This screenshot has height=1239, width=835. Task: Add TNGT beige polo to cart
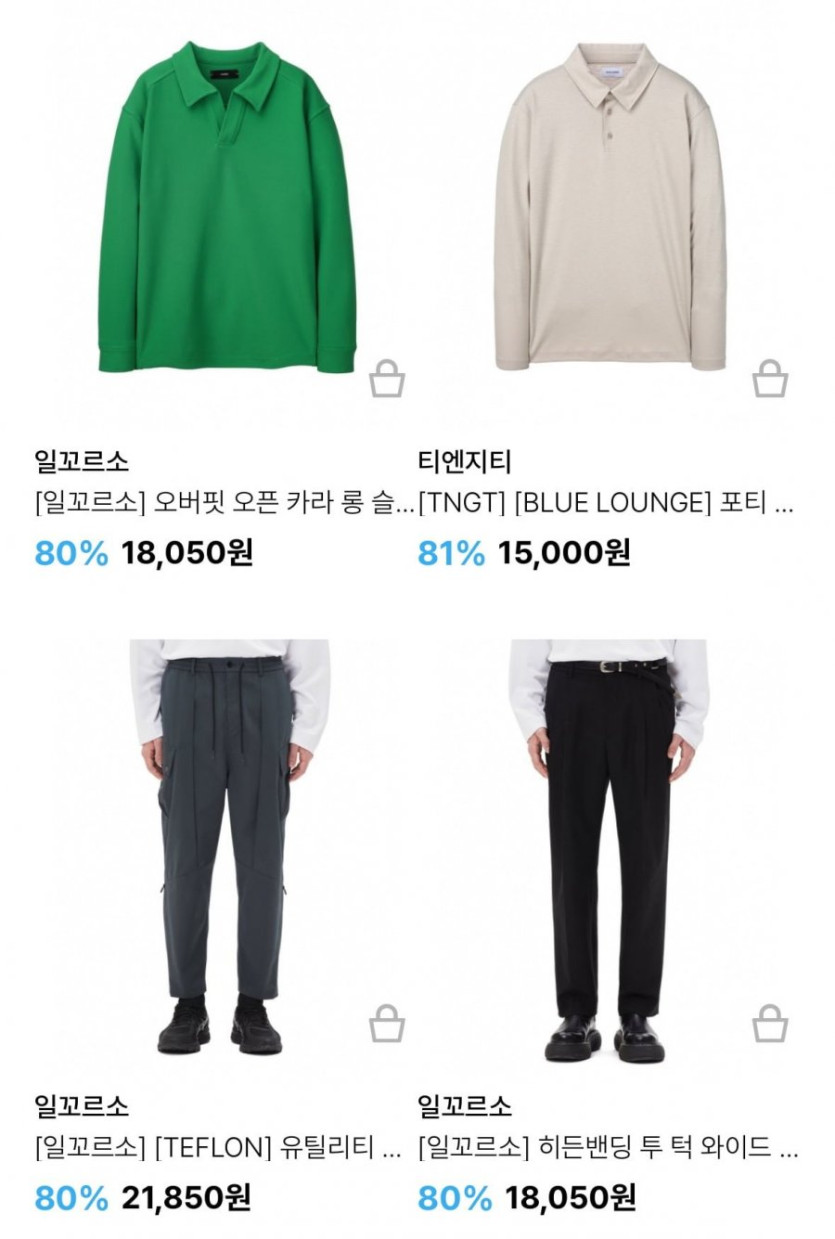tap(770, 379)
